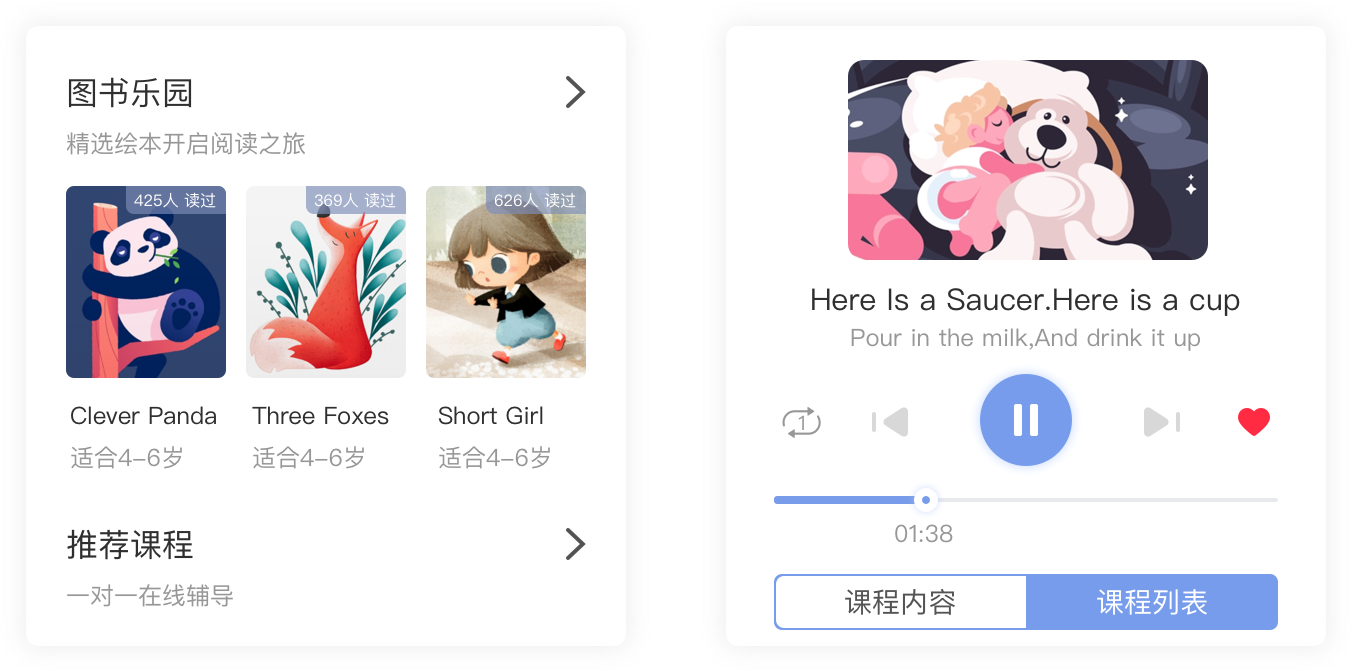This screenshot has width=1352, height=672.
Task: Skip to the previous track
Action: pos(890,422)
